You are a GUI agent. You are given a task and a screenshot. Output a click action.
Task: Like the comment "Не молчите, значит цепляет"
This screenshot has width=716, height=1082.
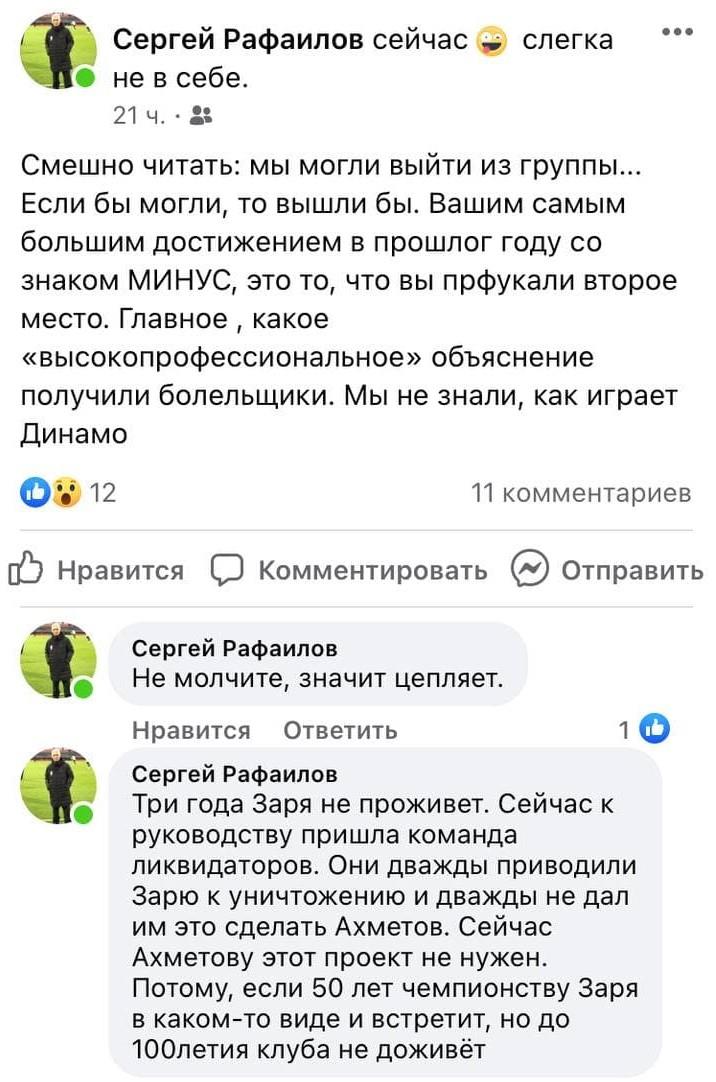tap(191, 730)
